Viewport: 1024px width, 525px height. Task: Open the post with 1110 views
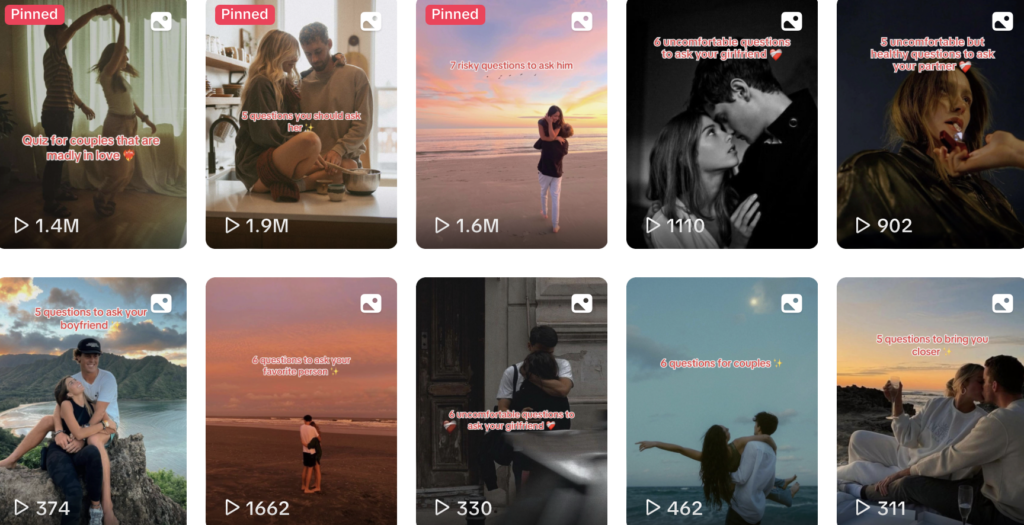721,125
